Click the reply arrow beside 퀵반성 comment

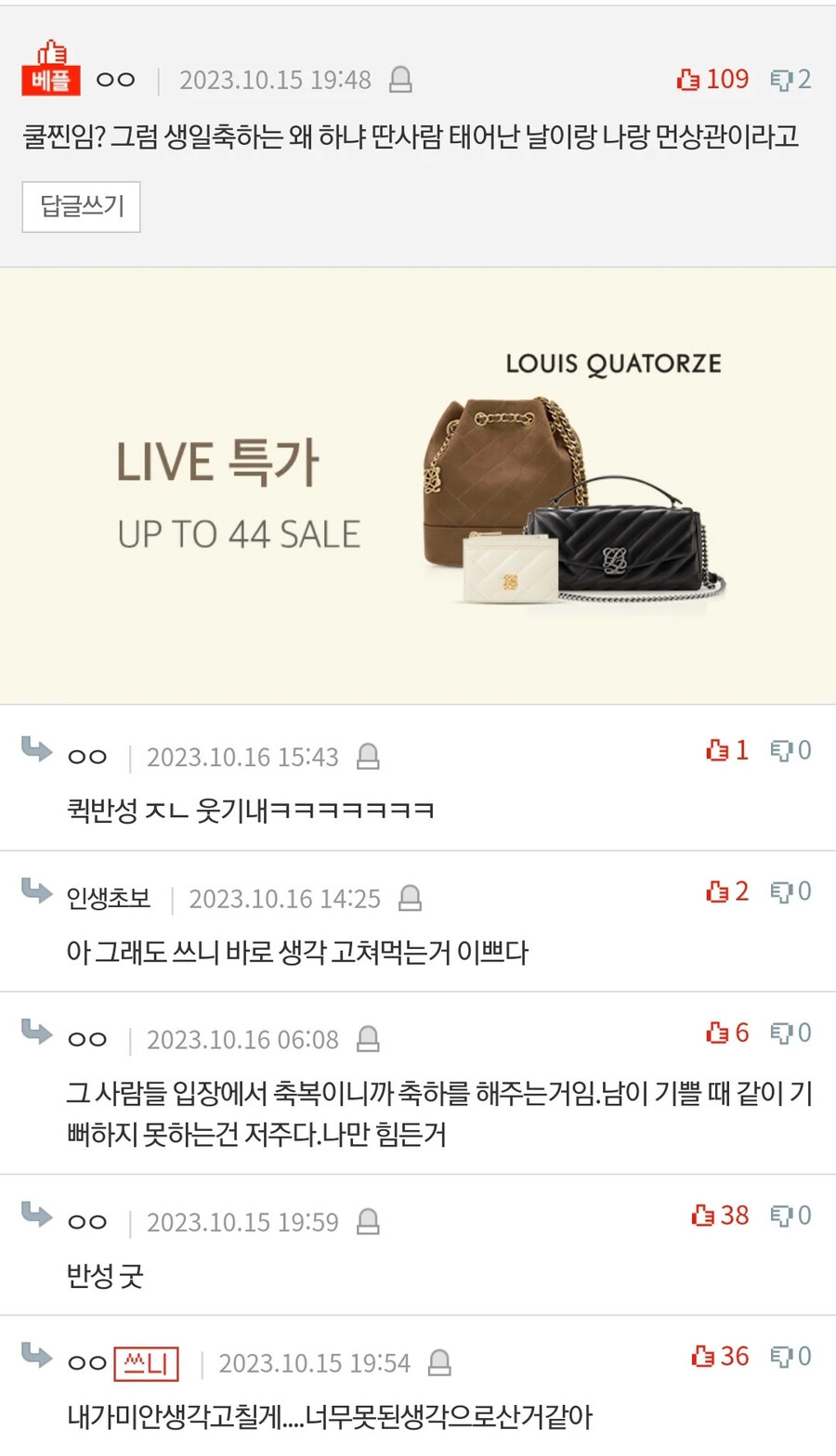(x=34, y=752)
